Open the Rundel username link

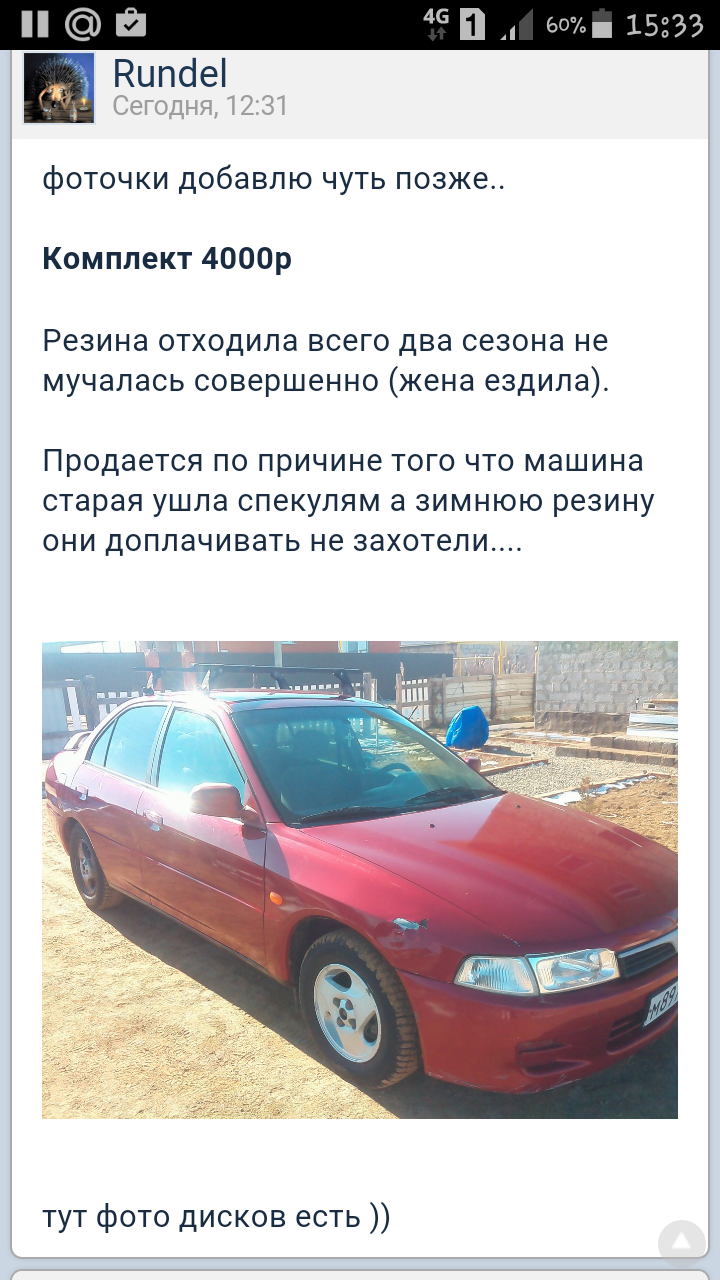click(170, 73)
